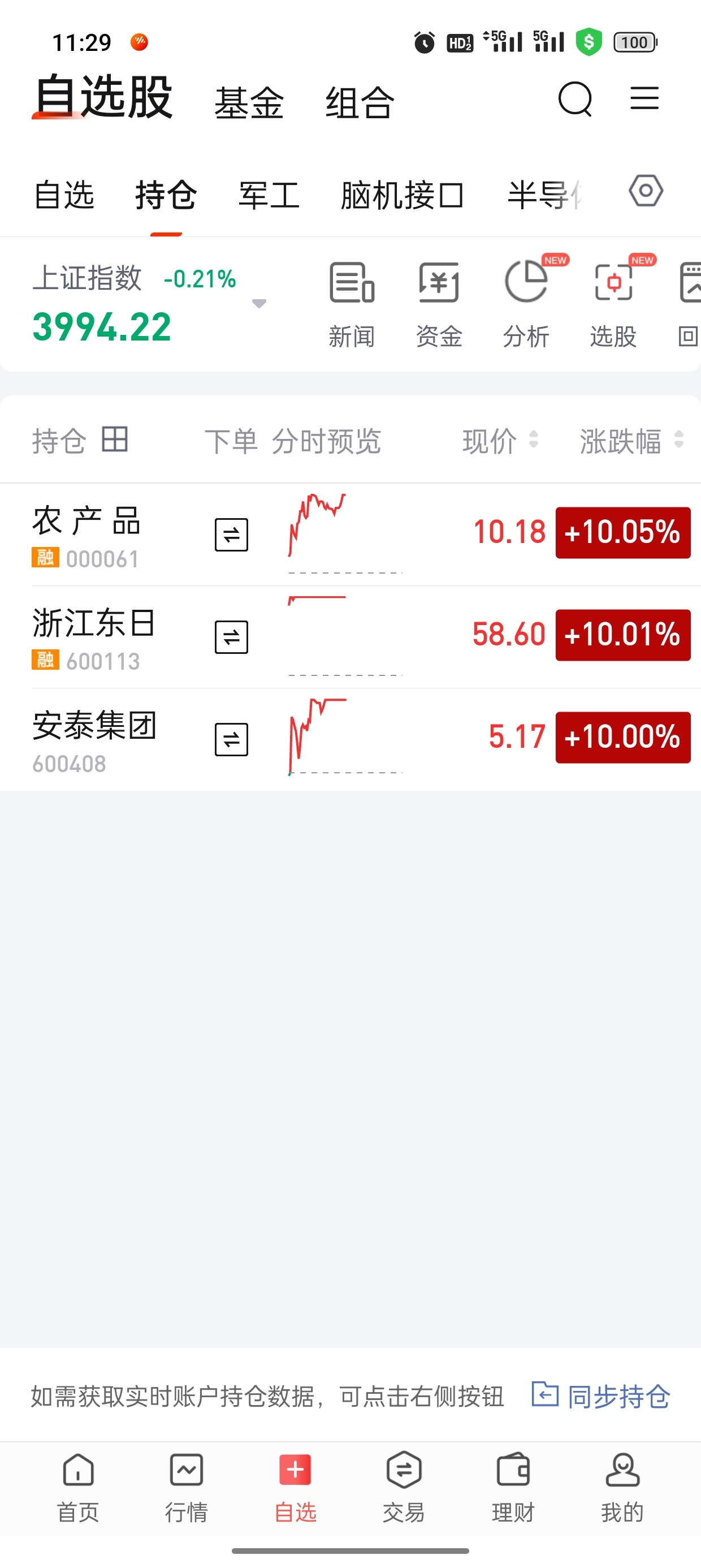Open the 资金 shortcut
This screenshot has width=701, height=1568.
tap(439, 303)
